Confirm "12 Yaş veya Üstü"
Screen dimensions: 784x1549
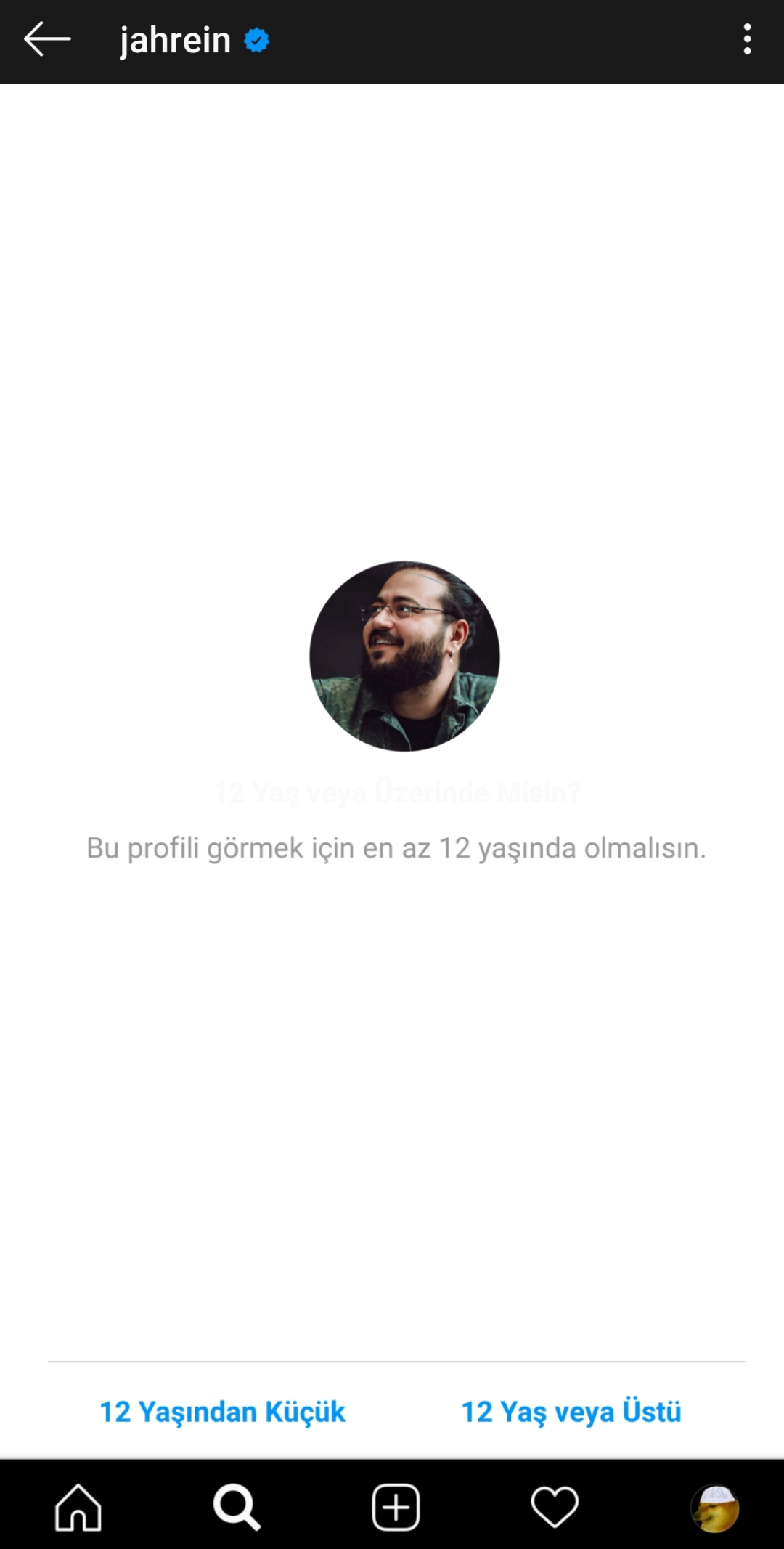click(571, 1412)
